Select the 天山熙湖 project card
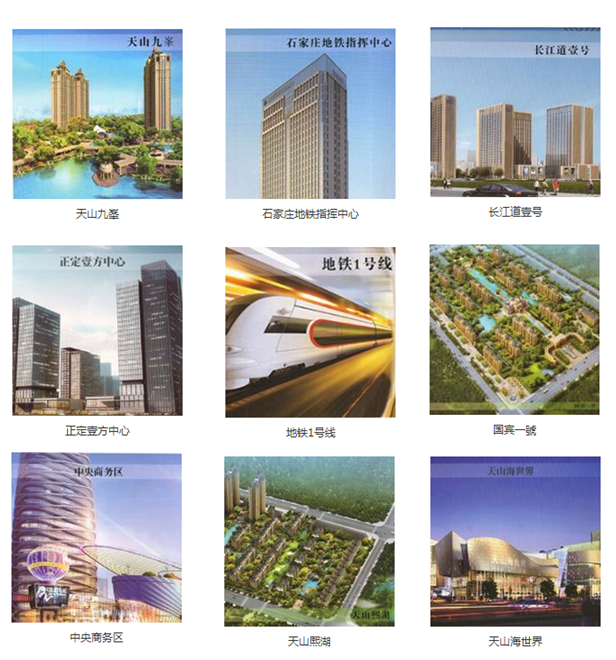 309,541
